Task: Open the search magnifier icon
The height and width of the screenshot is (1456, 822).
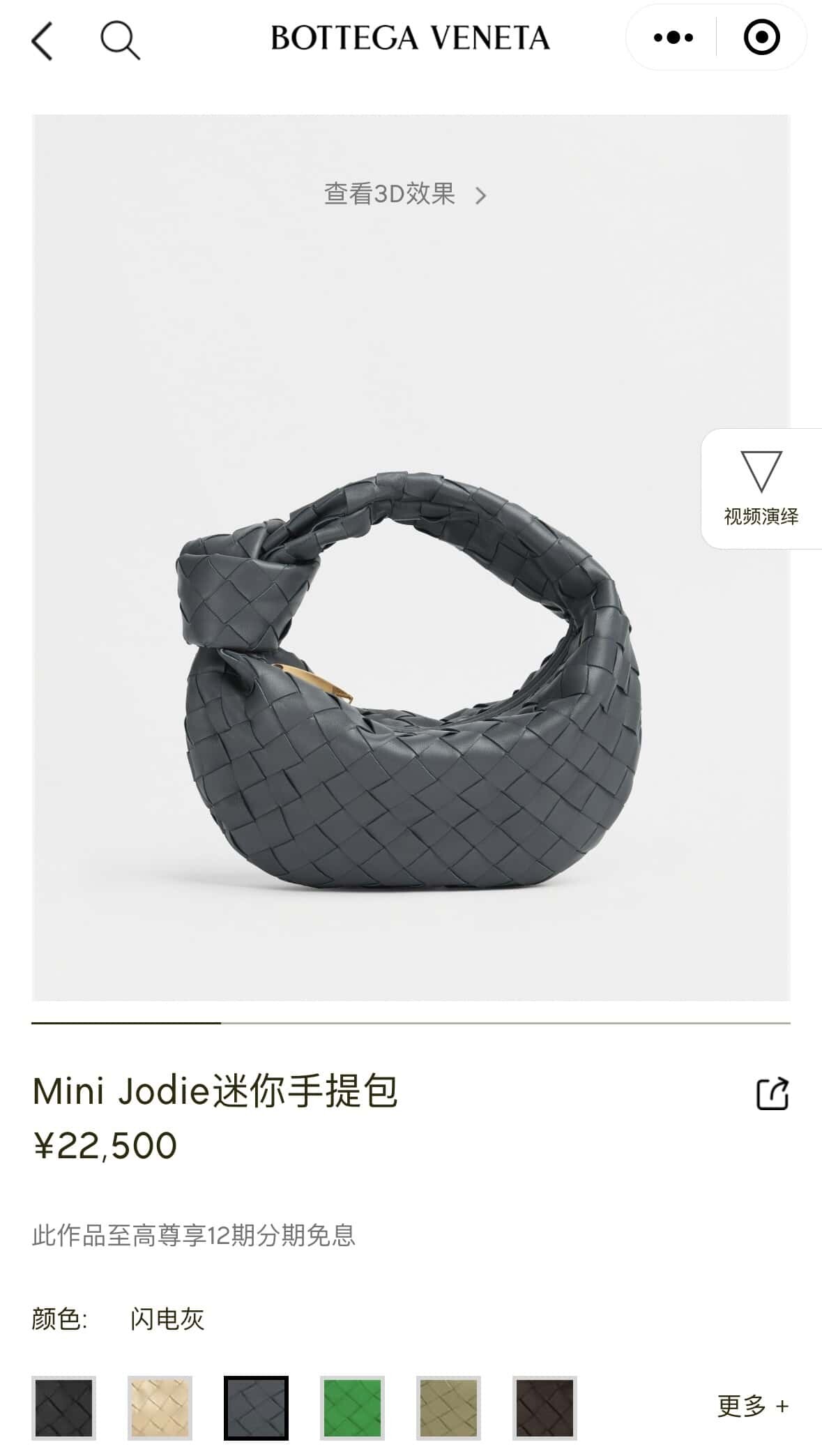Action: (120, 40)
